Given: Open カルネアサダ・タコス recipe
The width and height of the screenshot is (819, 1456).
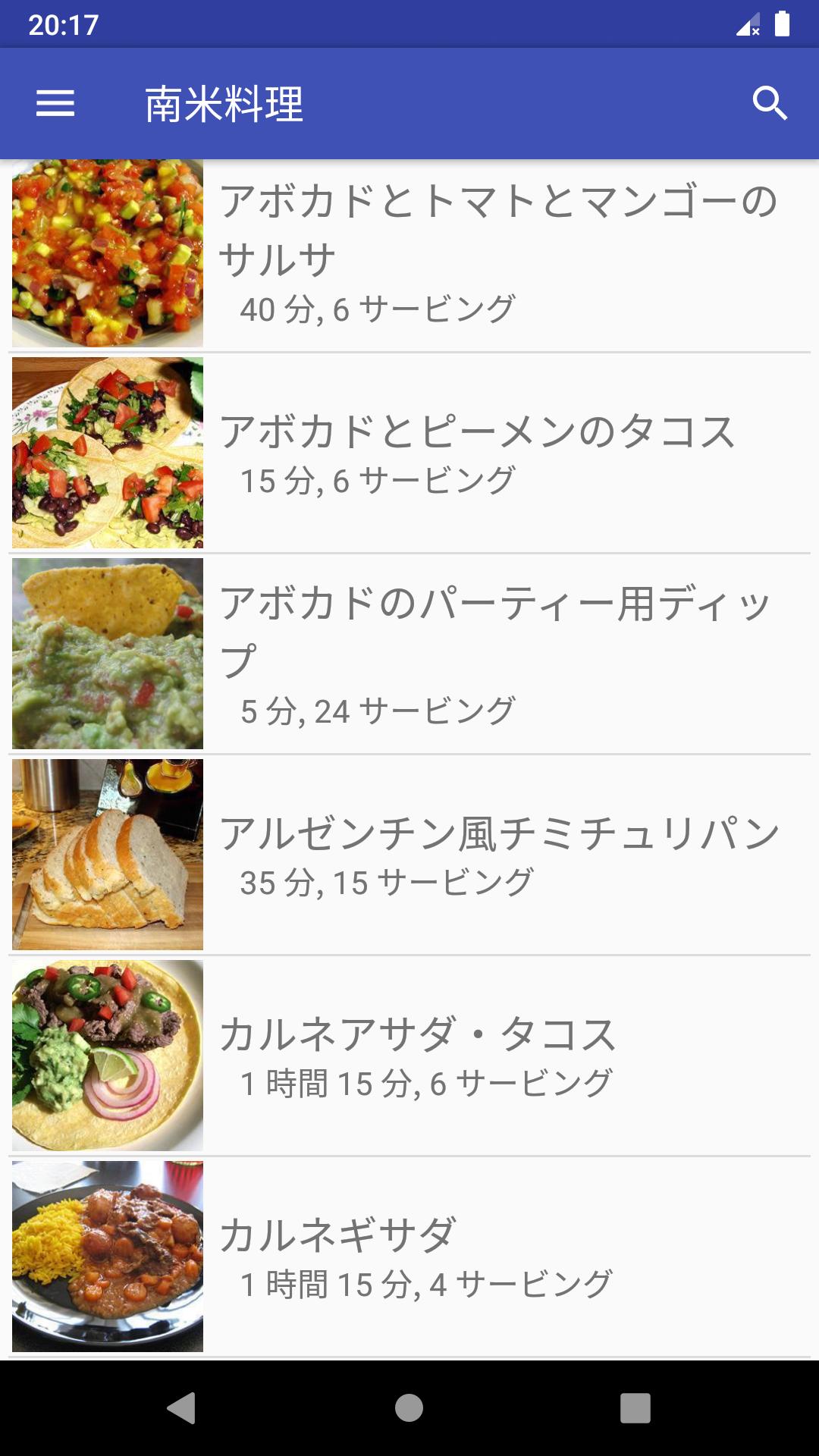Looking at the screenshot, I should (409, 1056).
